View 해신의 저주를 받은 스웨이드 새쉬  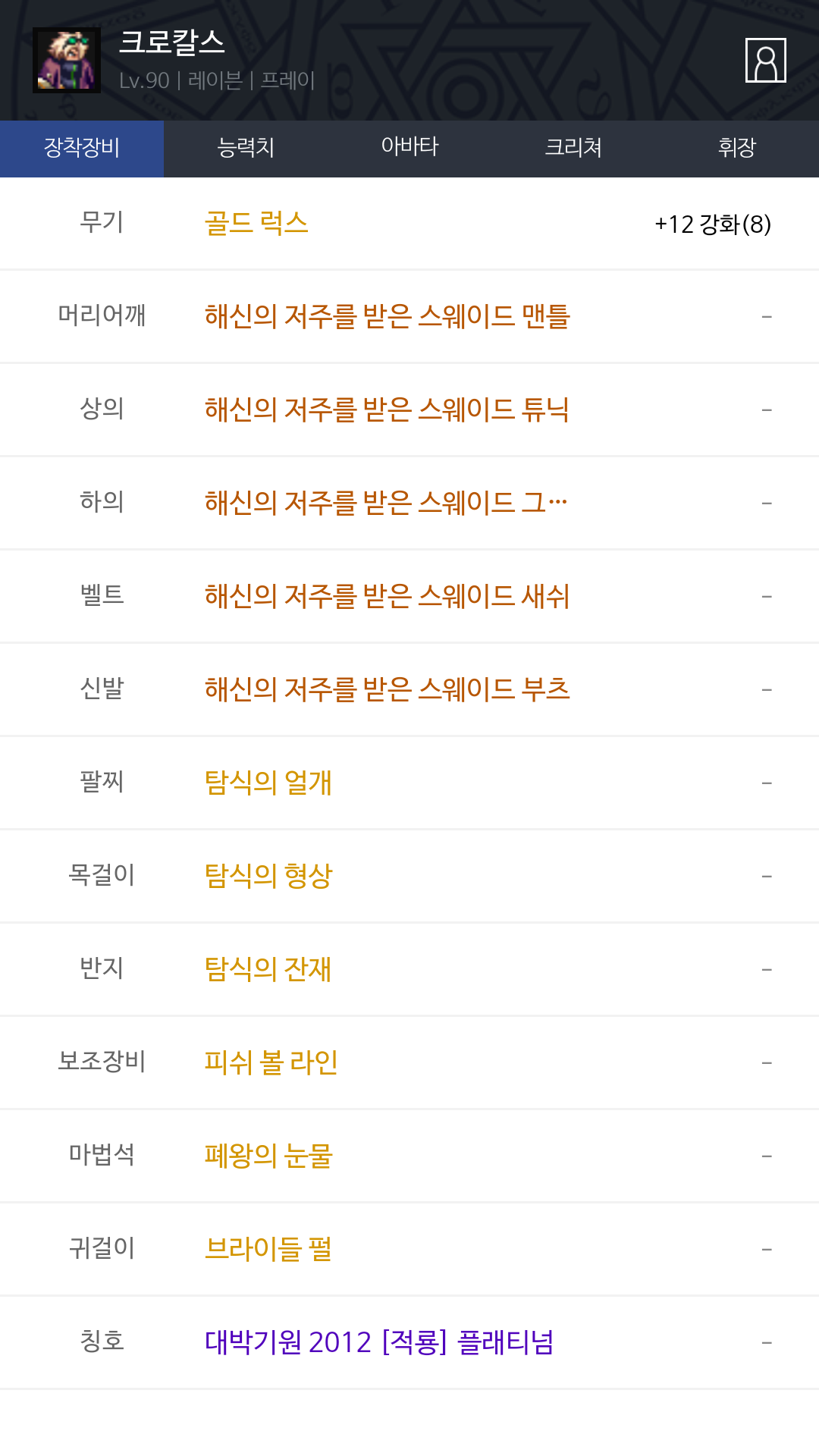tap(387, 596)
